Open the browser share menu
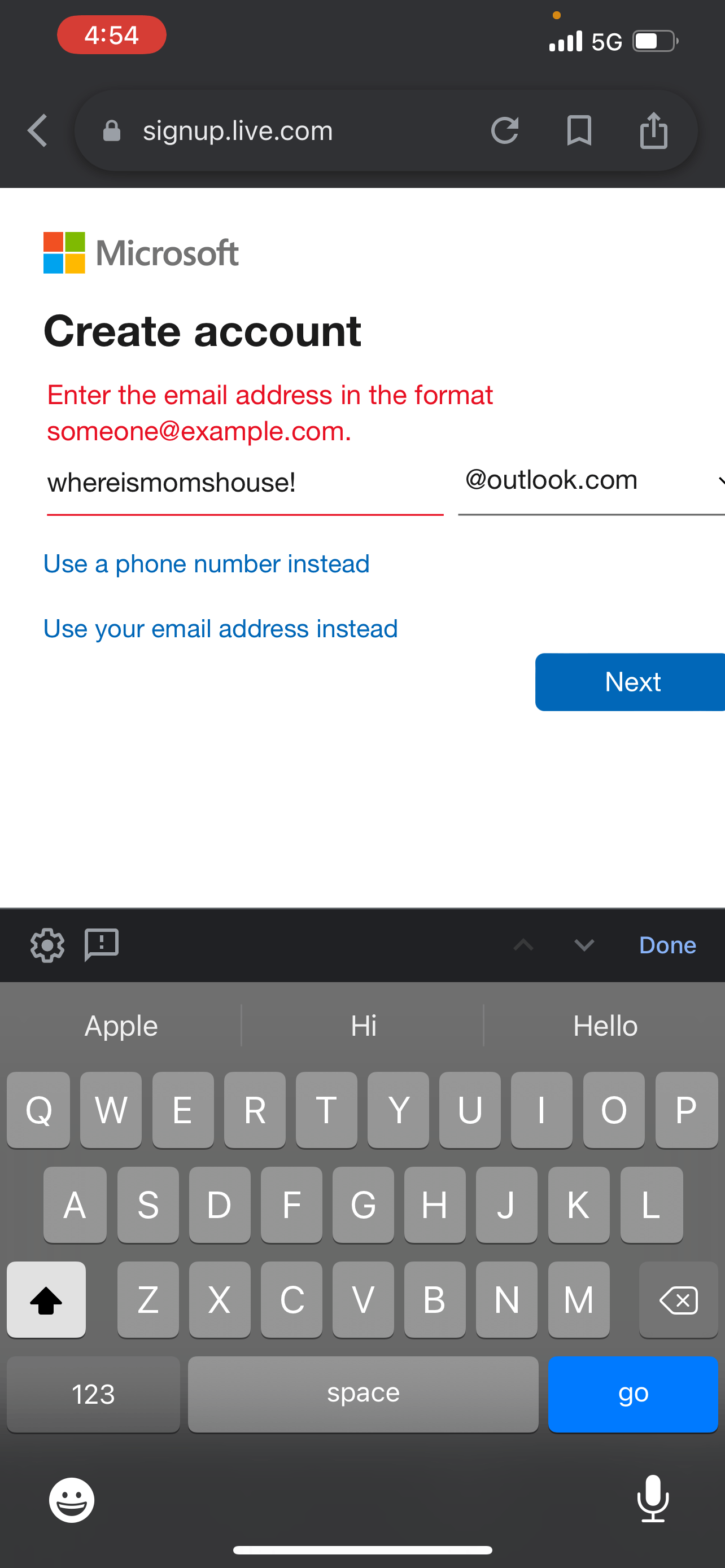 pos(653,131)
